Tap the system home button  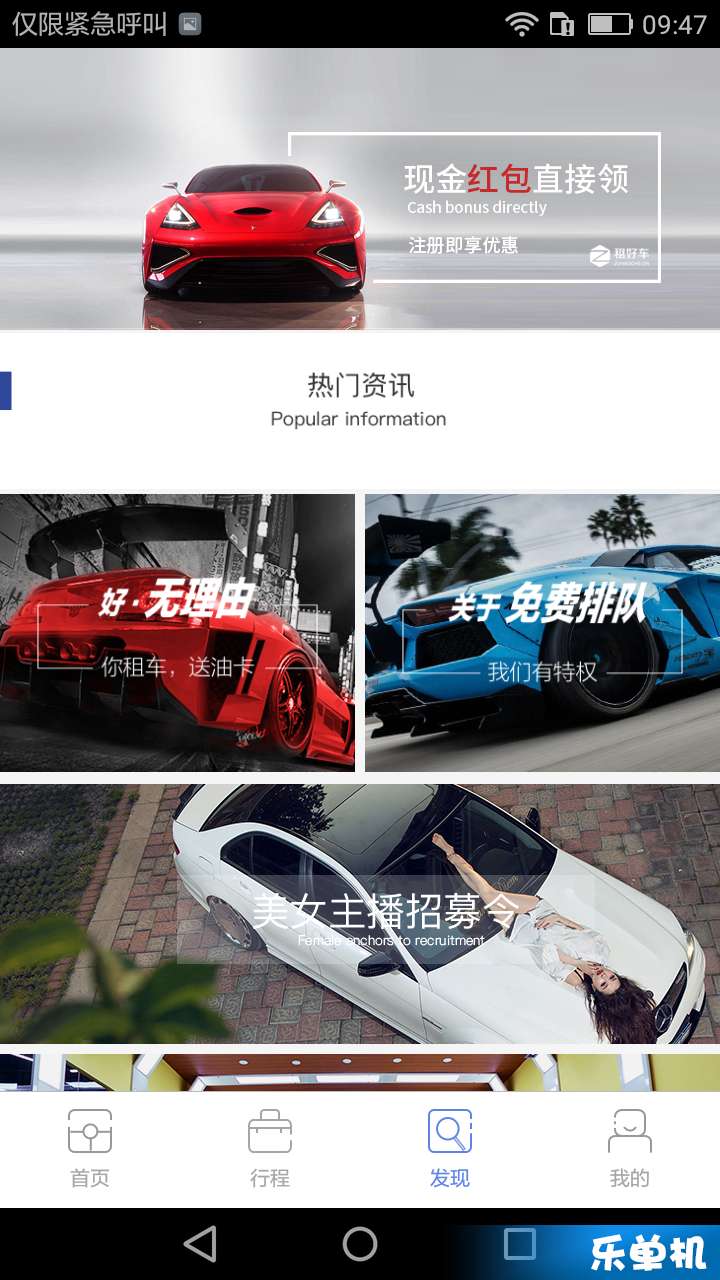click(360, 1244)
